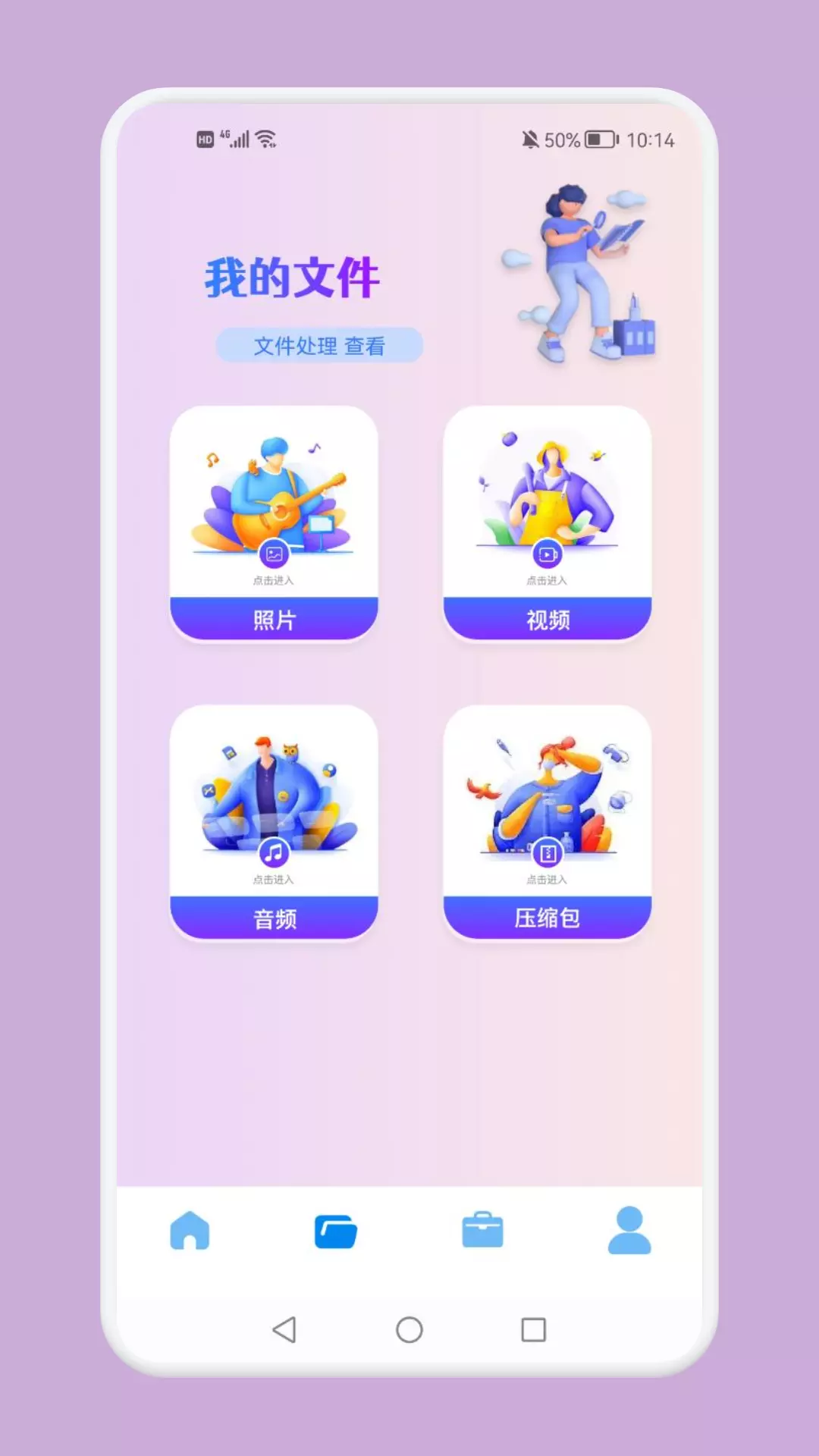Open the 音频 audio card

click(x=274, y=823)
